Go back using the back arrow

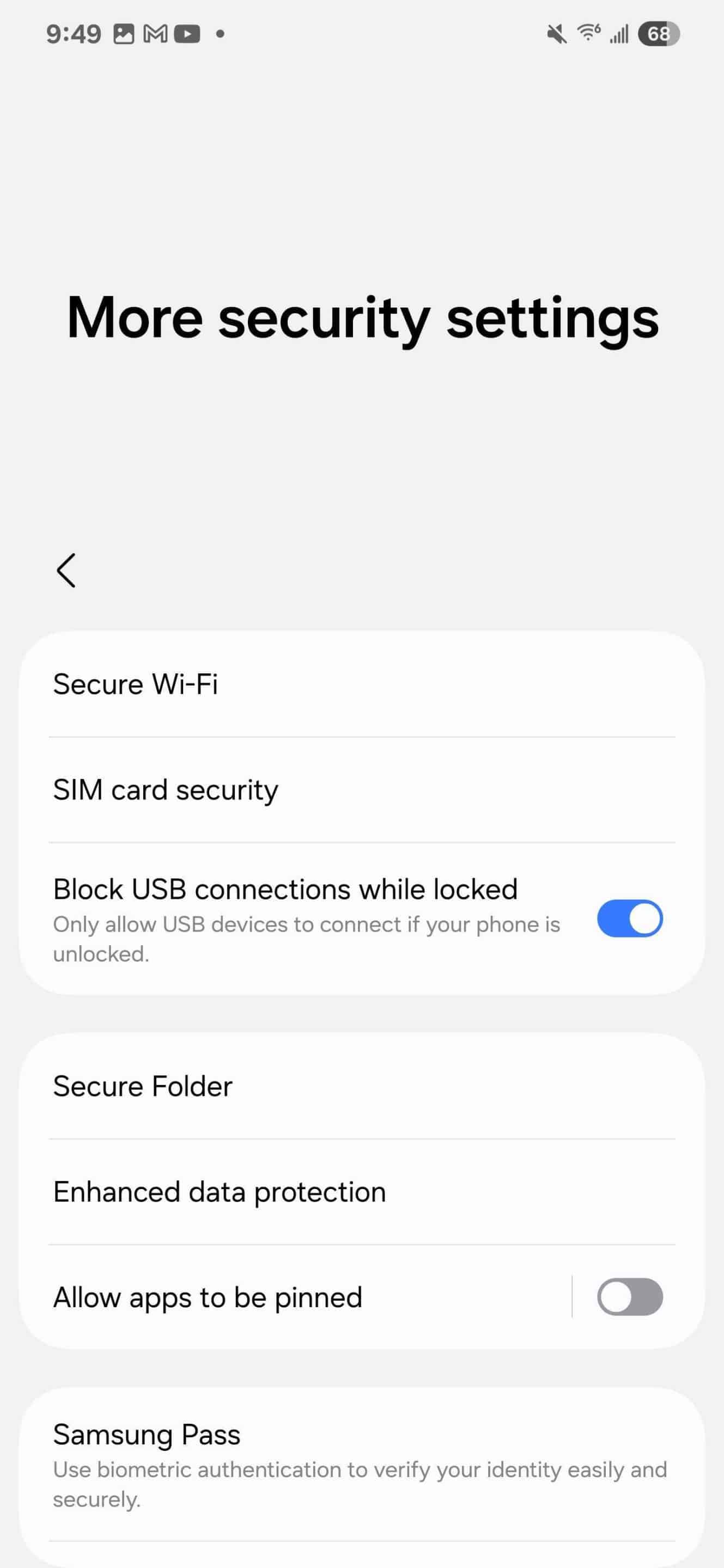(x=66, y=571)
